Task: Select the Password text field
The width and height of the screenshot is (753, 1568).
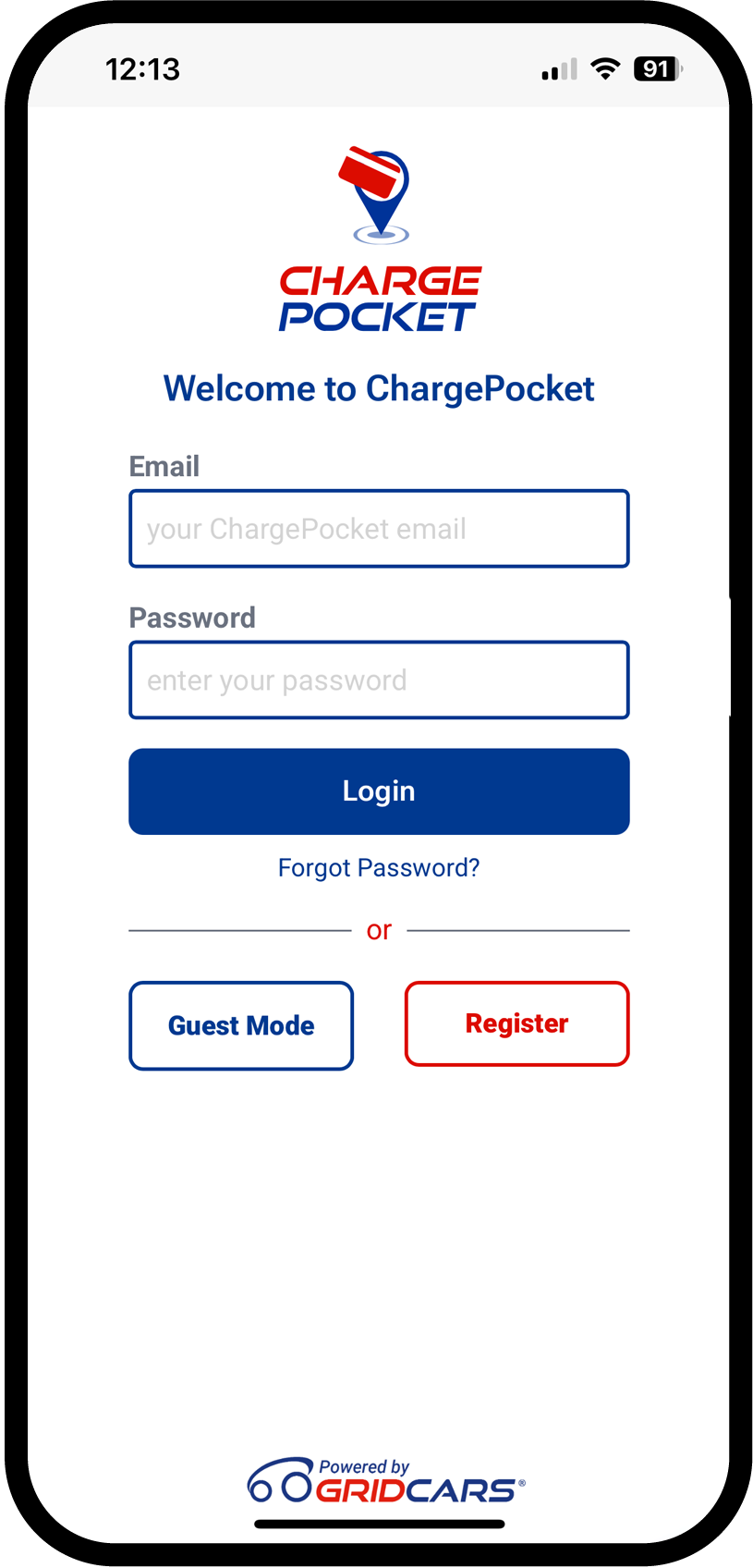Action: tap(379, 680)
